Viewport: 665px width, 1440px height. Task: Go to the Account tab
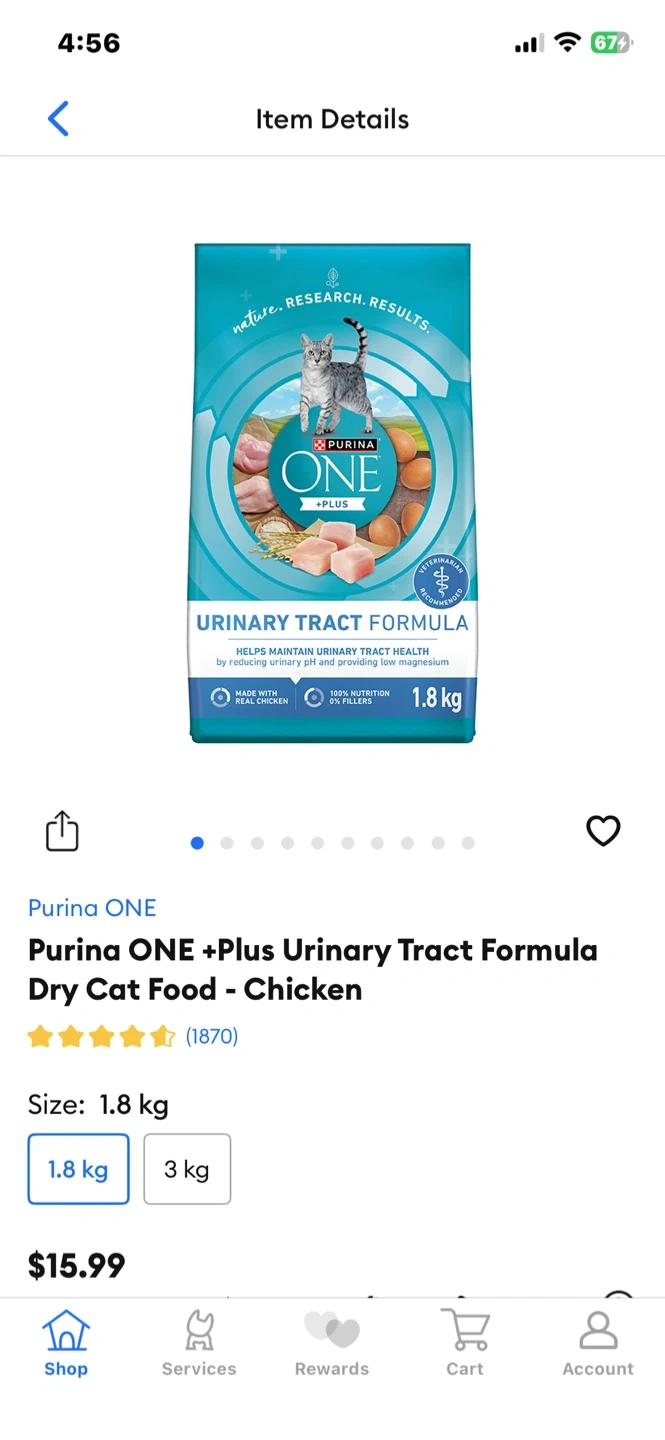point(598,1344)
